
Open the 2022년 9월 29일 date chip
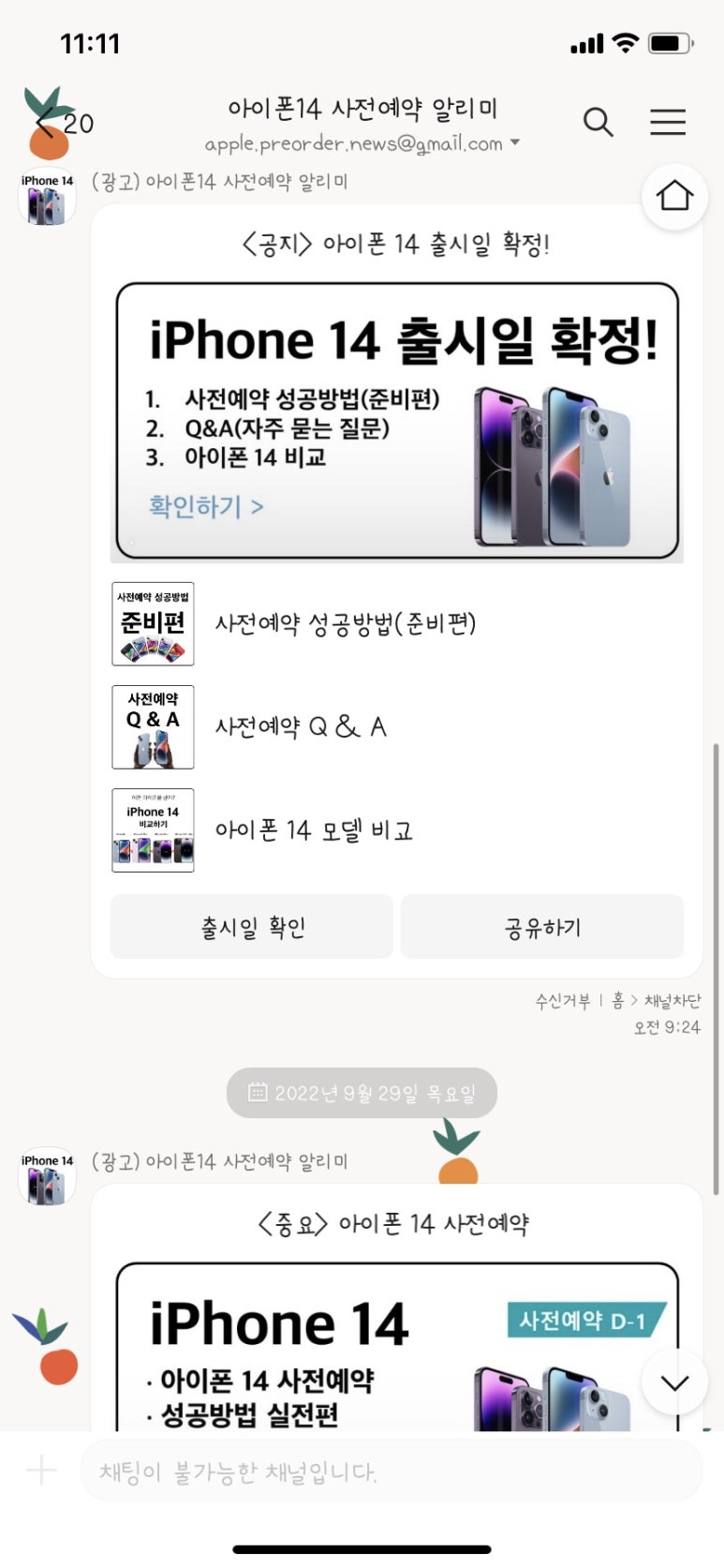pyautogui.click(x=362, y=1093)
